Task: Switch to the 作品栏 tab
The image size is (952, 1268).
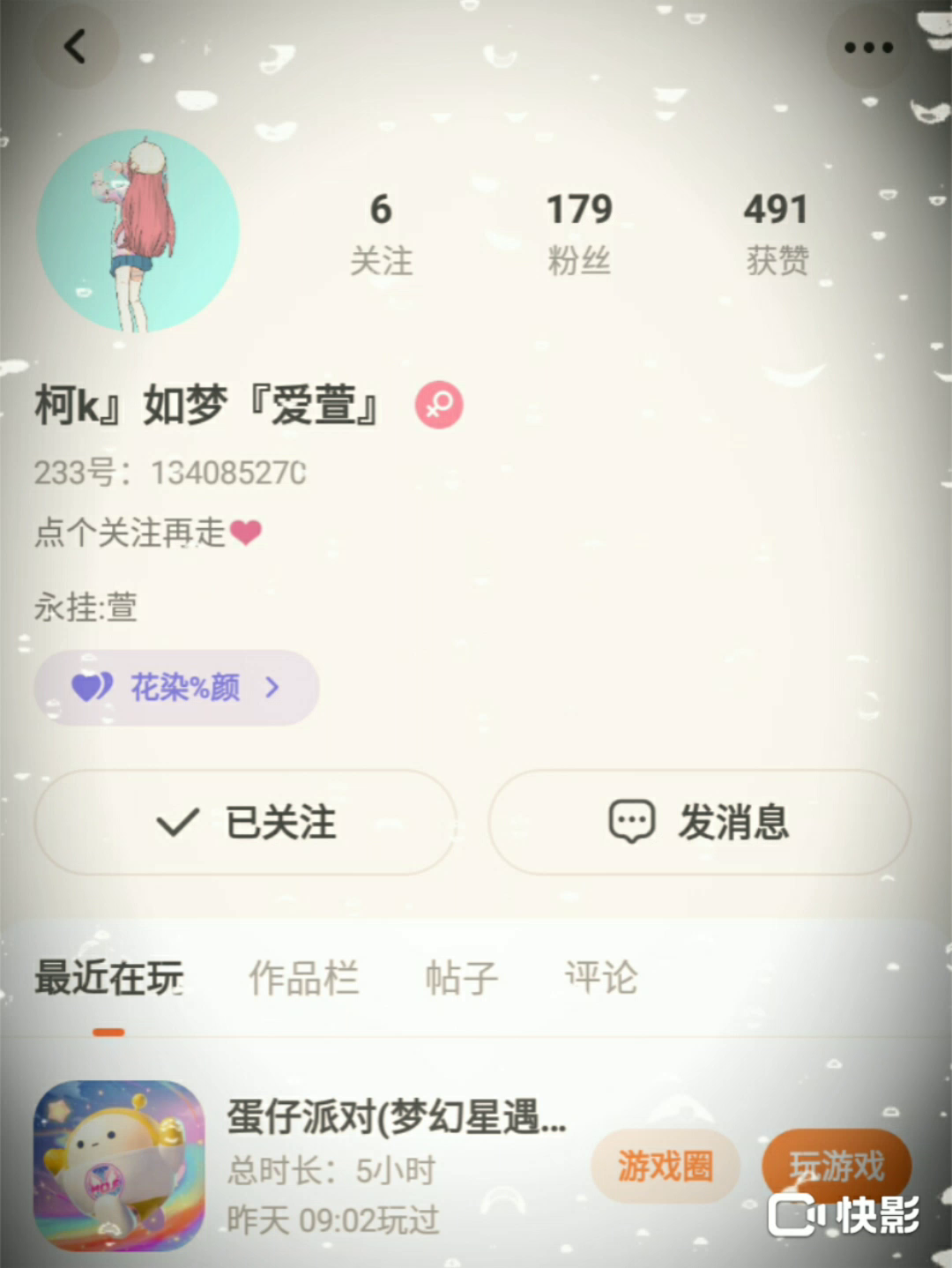Action: click(303, 978)
